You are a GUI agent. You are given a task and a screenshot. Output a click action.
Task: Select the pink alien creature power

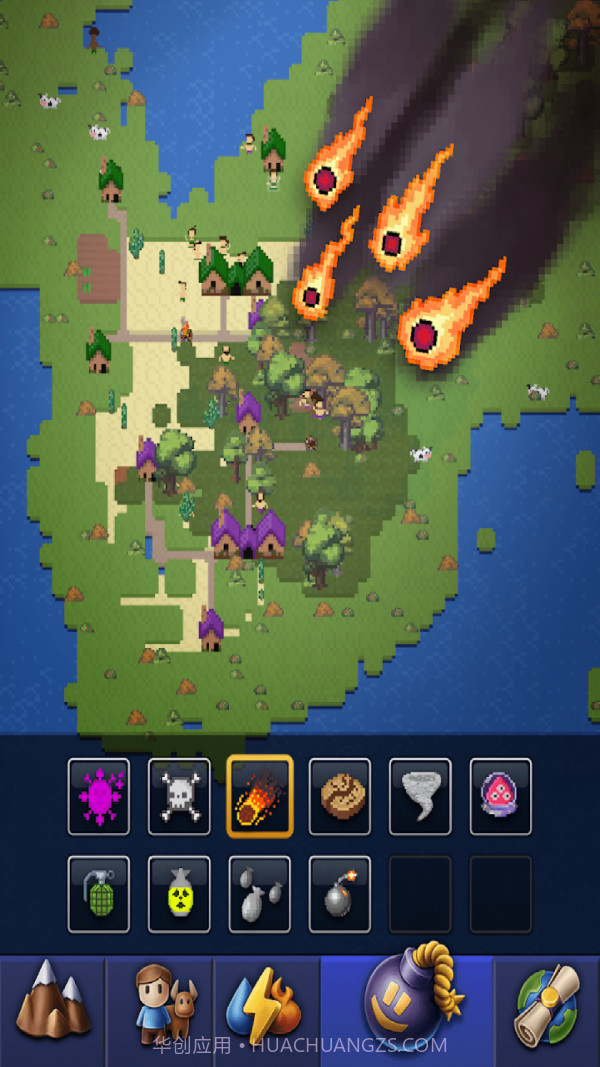(500, 796)
